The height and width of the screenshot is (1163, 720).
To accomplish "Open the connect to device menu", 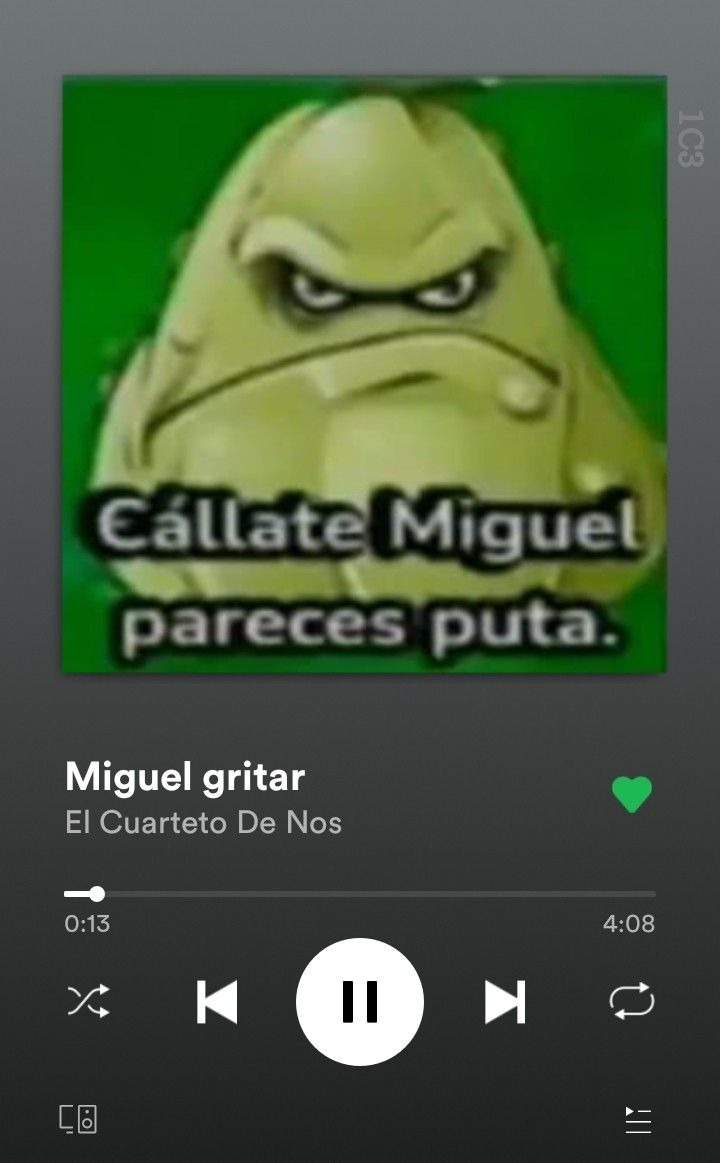I will 79,1119.
